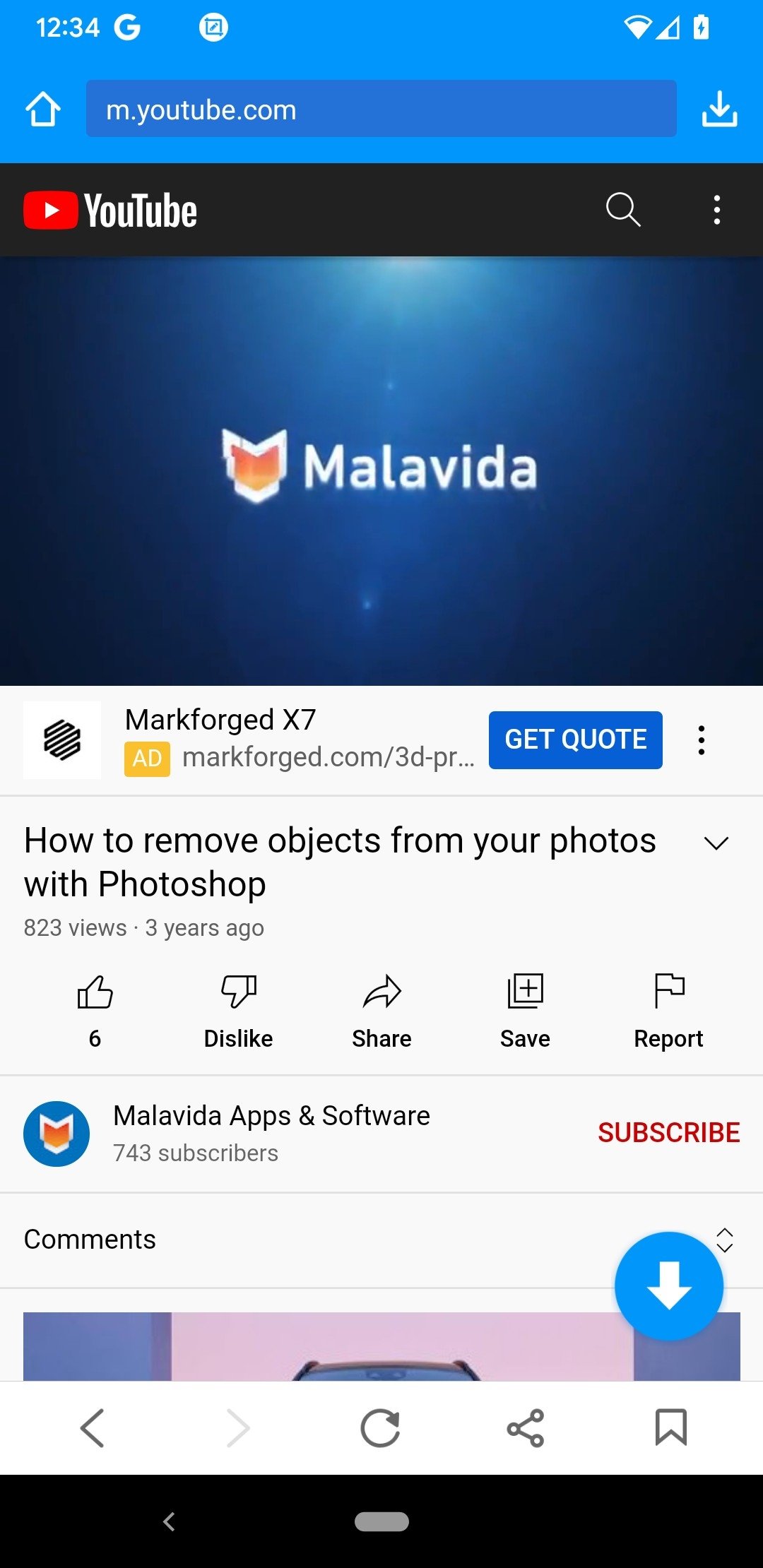Expand the Comments section
The image size is (763, 1568).
pos(725,1240)
